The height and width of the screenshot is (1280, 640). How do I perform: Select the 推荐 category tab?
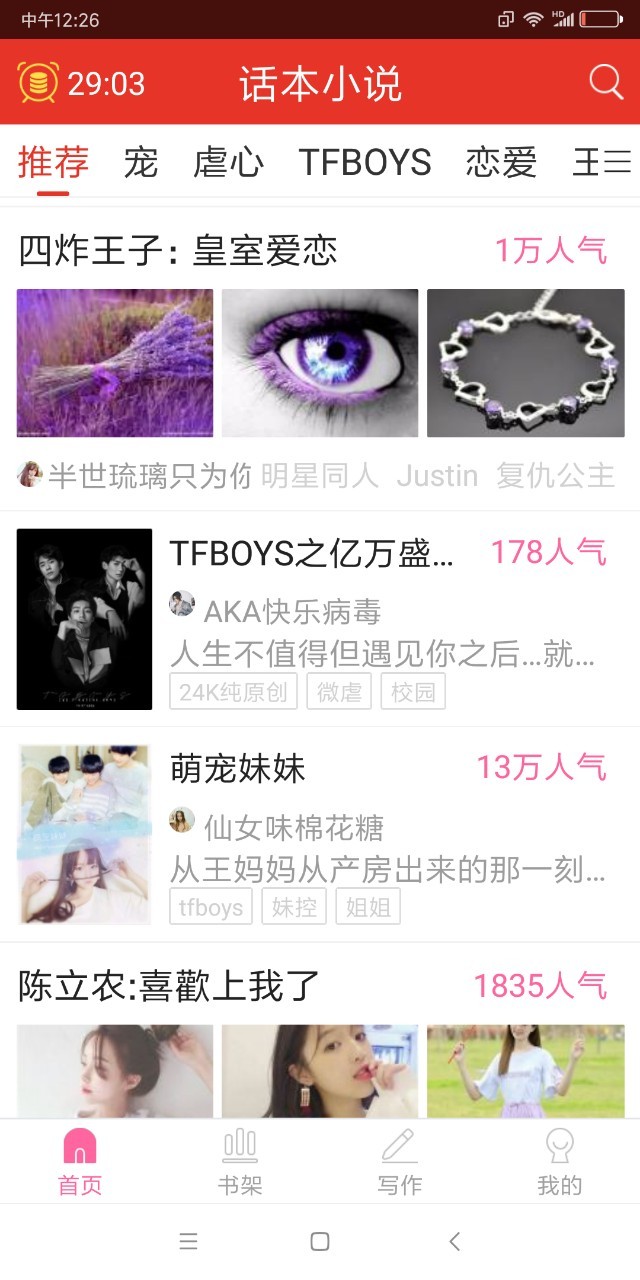point(54,162)
